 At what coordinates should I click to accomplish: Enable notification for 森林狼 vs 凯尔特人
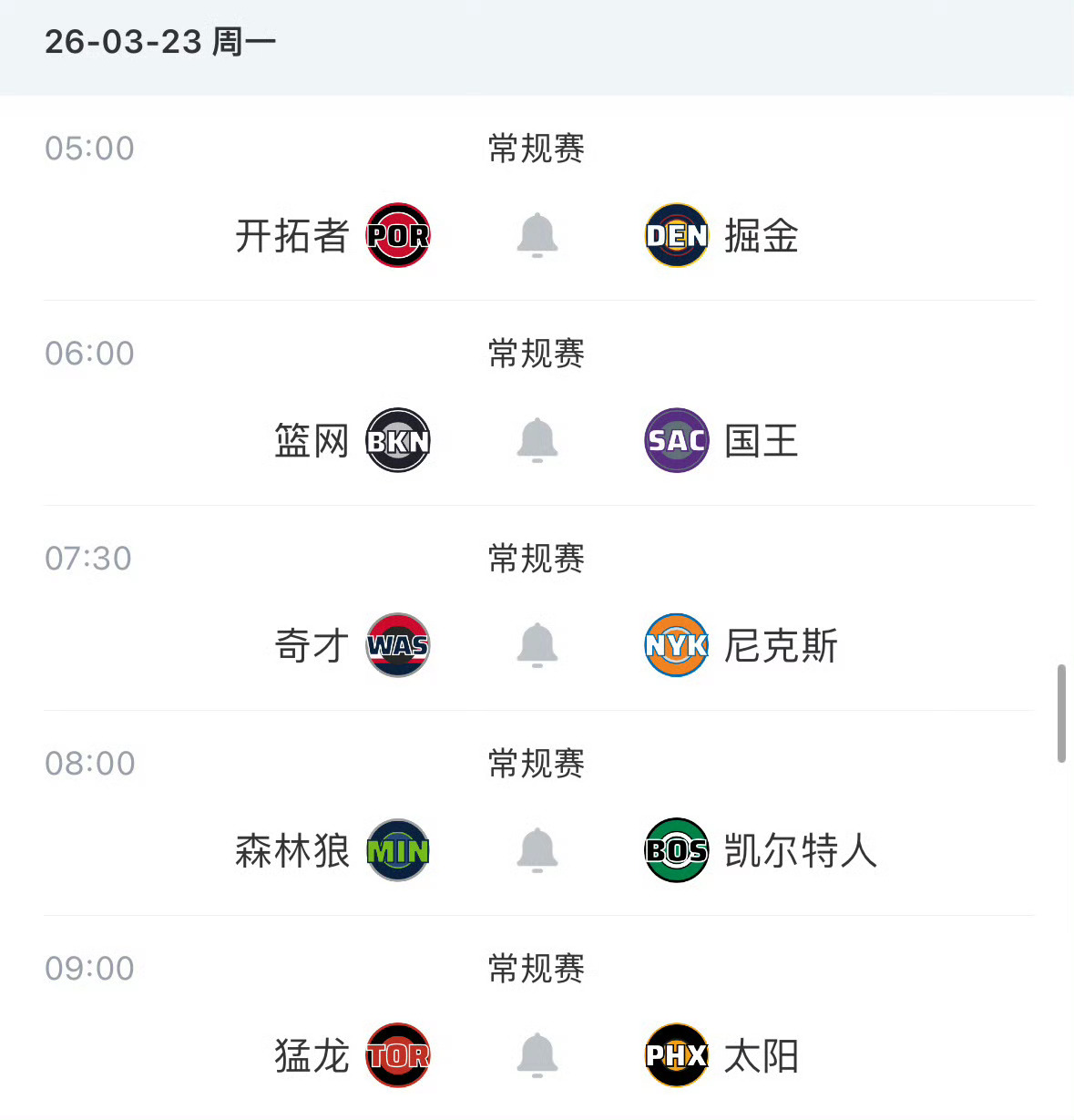(537, 850)
